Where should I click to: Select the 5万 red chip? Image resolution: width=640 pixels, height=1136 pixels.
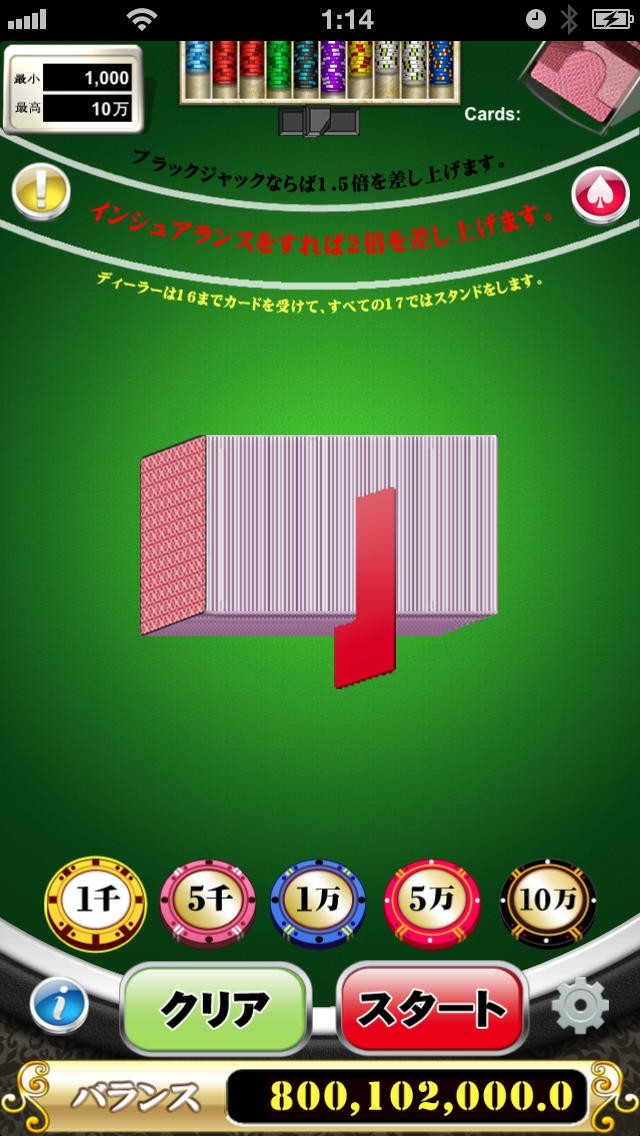[x=431, y=903]
